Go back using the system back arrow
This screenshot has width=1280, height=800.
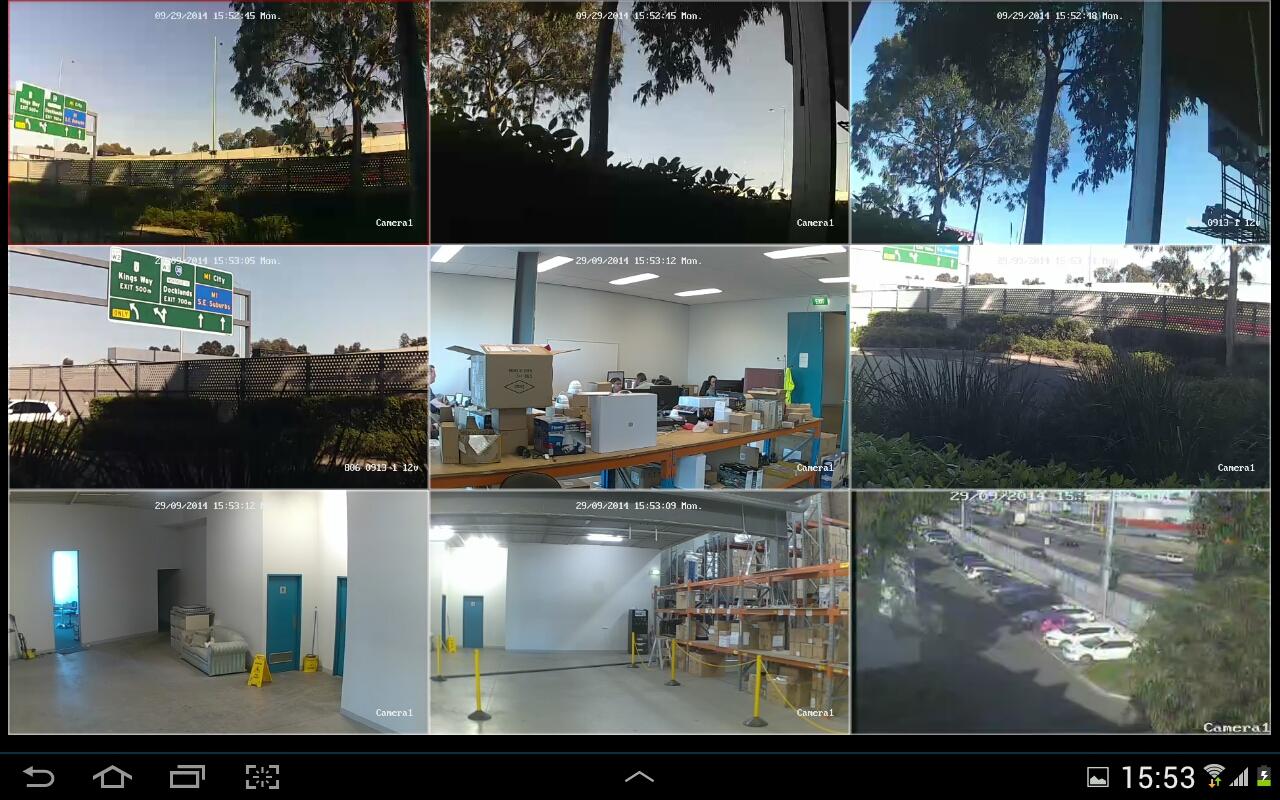[x=39, y=776]
